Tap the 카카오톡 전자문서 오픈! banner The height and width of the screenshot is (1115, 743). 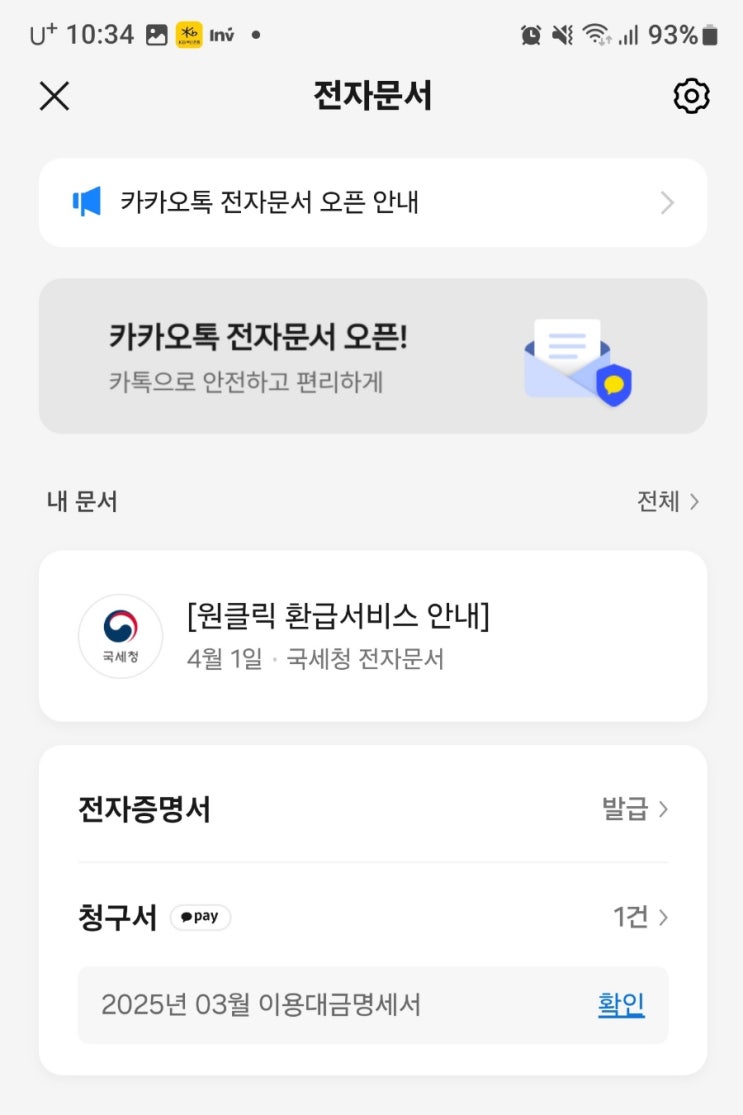click(373, 356)
